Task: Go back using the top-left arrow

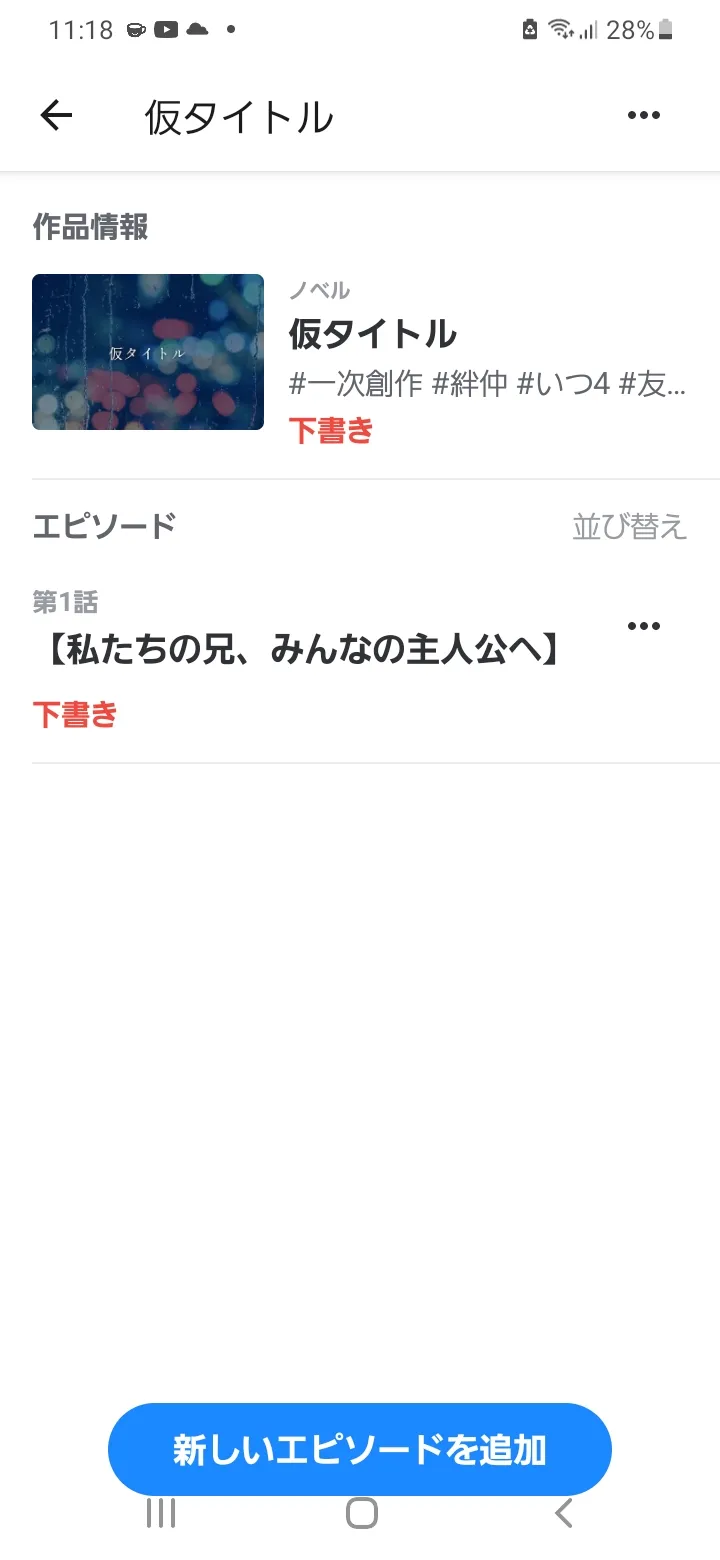Action: [57, 116]
